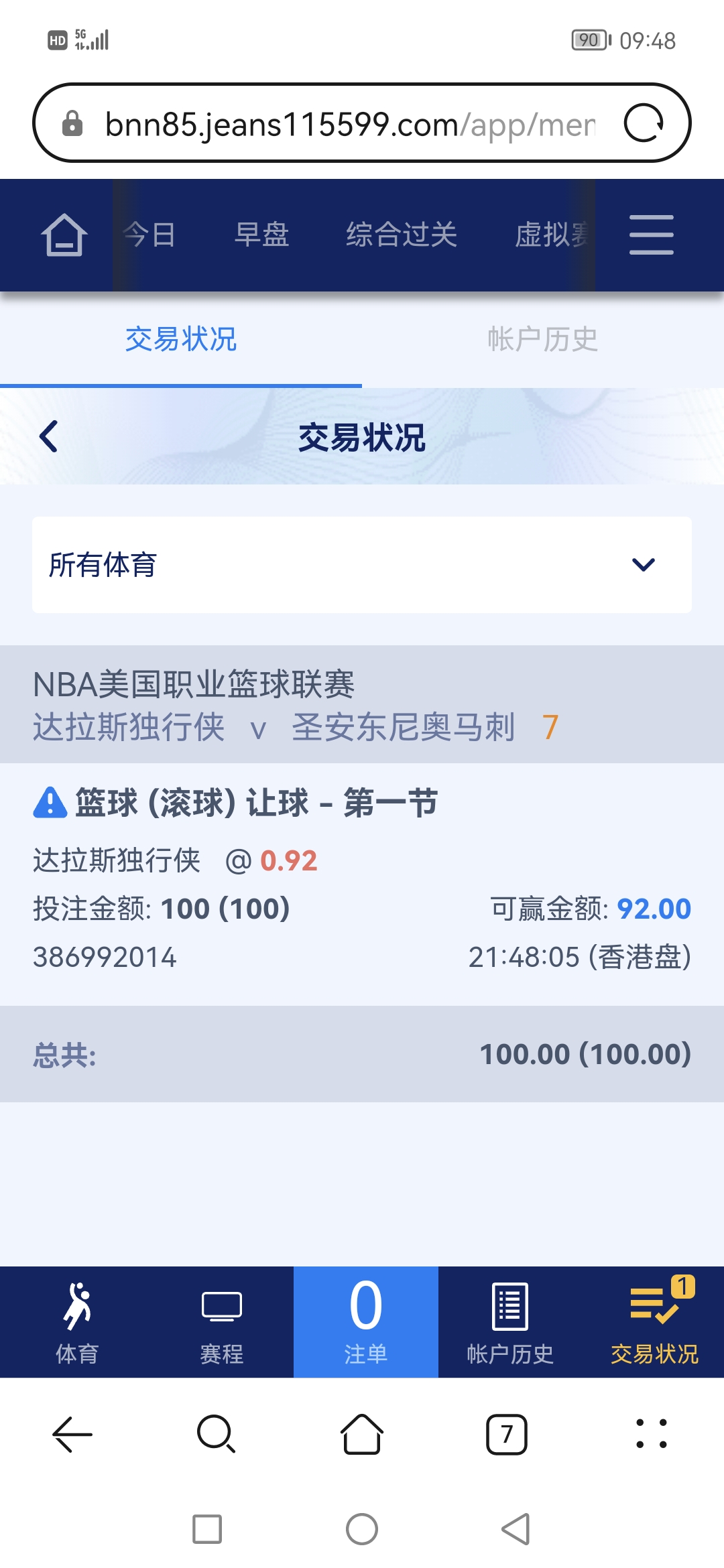Open the 赛程 bottom tab

tap(222, 1323)
